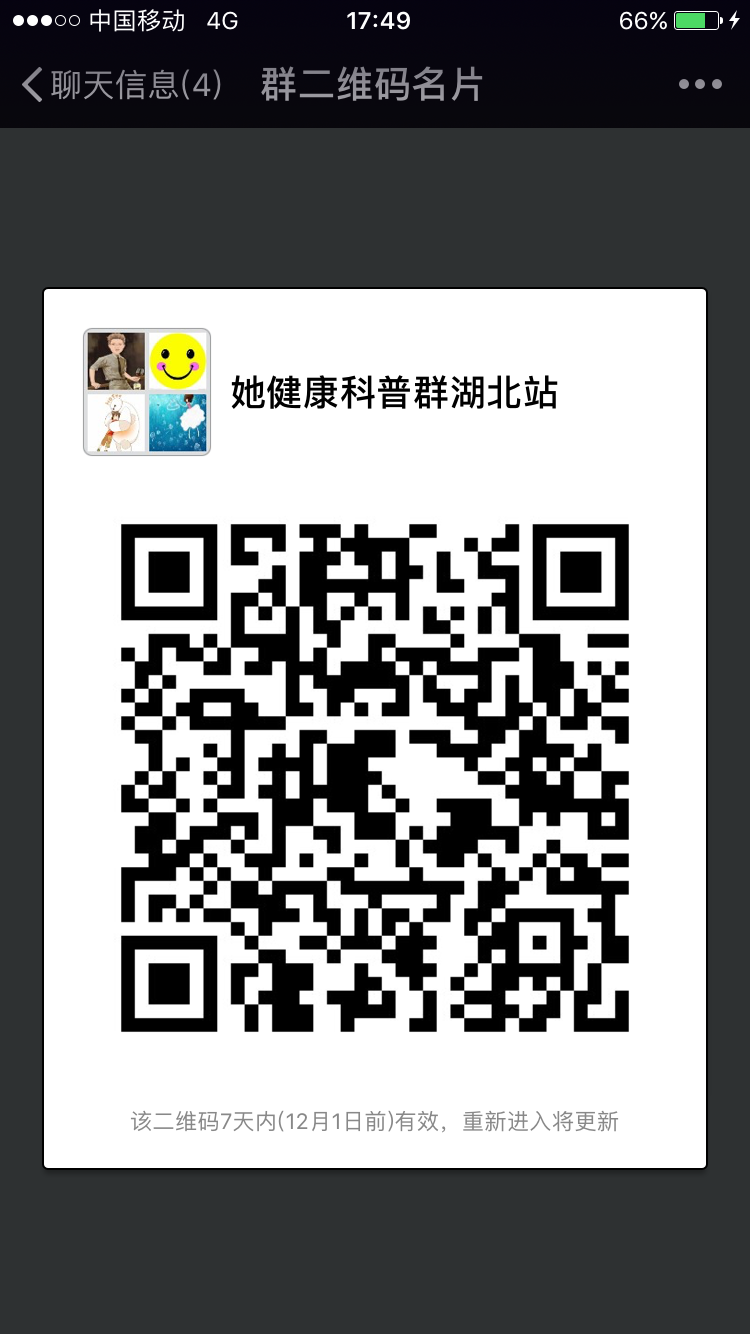Open the three-dot more options menu
Image resolution: width=750 pixels, height=1334 pixels.
coord(700,85)
